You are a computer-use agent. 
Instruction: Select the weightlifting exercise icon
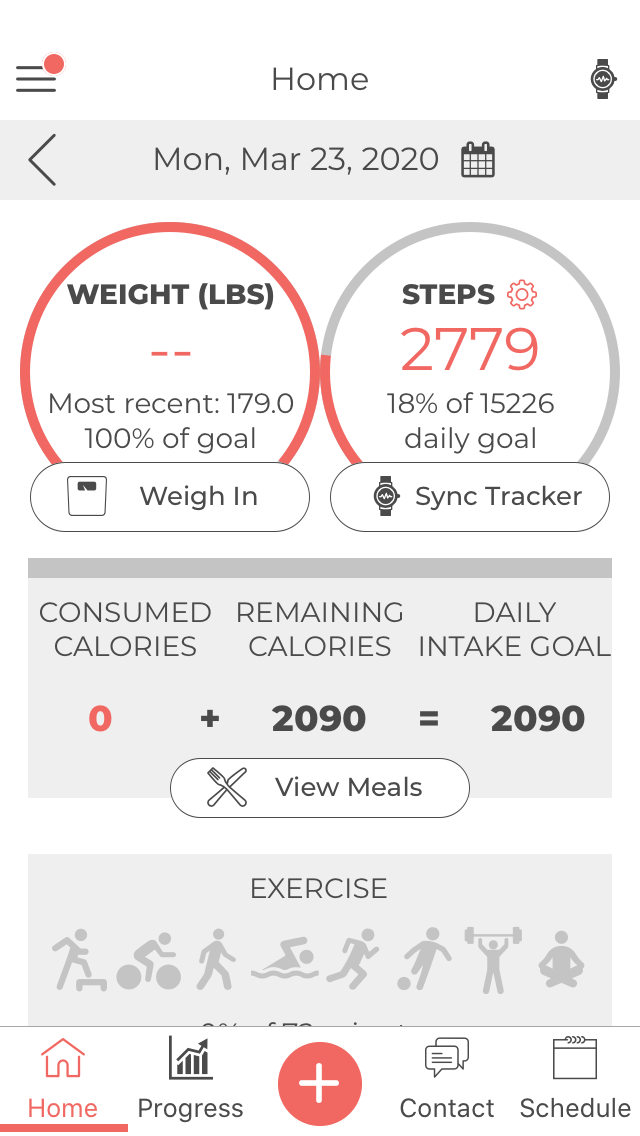point(493,959)
